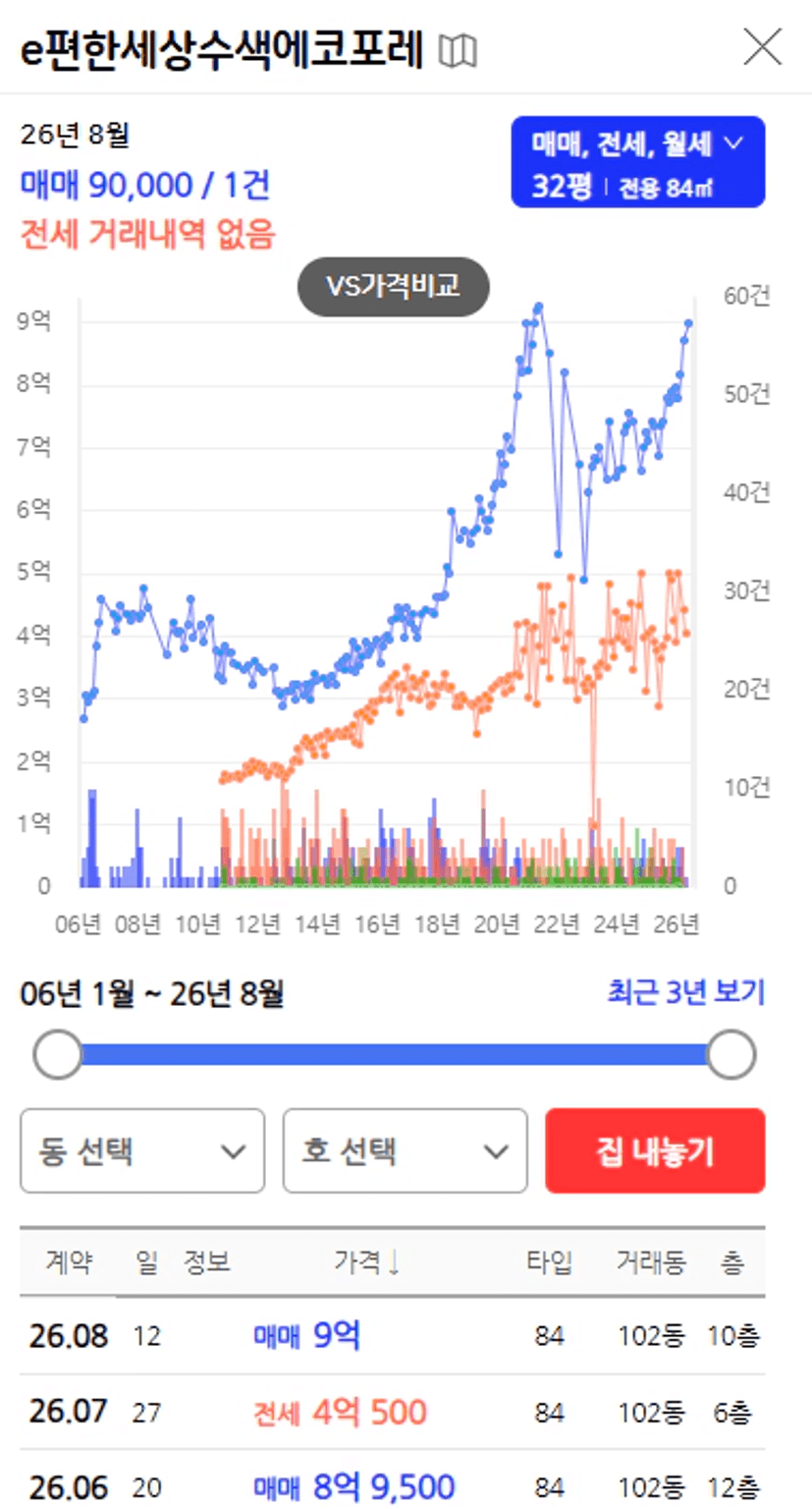Open the 26.08 매매 9억 transaction row

pyautogui.click(x=393, y=1335)
